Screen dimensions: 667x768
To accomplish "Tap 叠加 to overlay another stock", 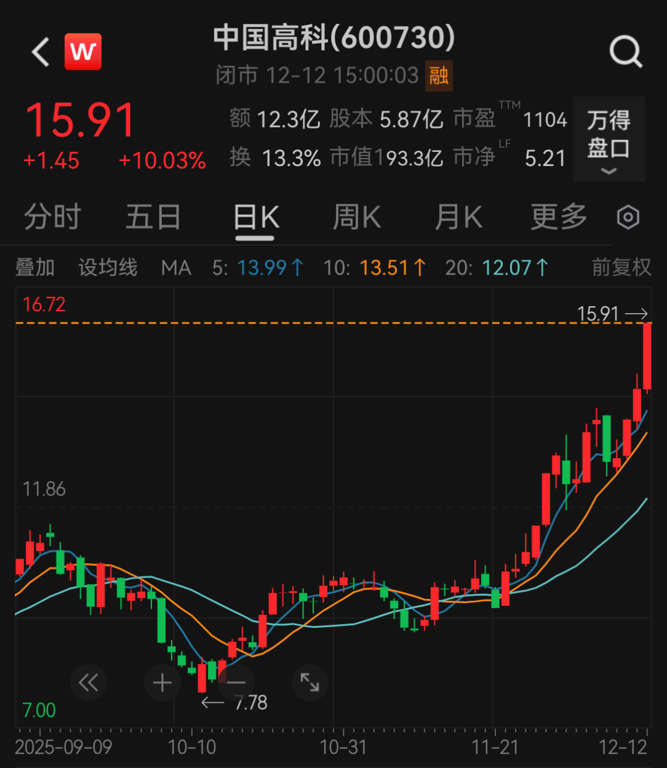I will point(35,267).
